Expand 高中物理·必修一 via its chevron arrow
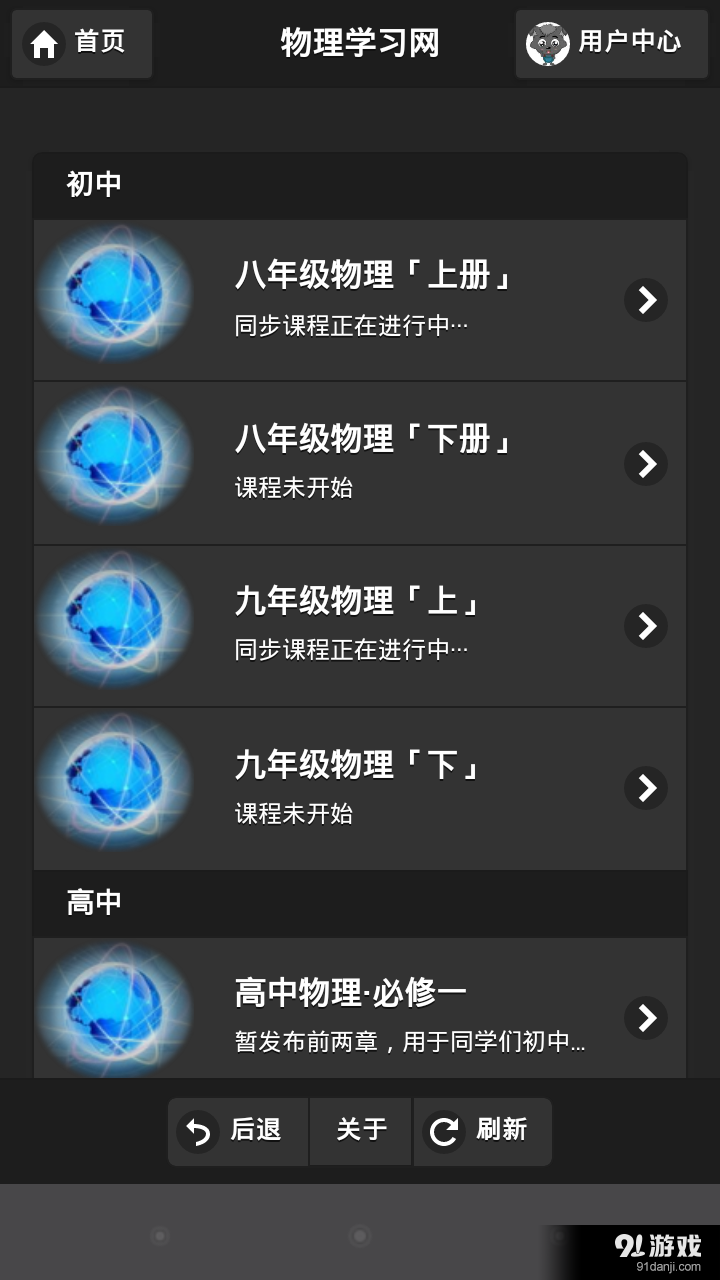720x1280 pixels. coord(646,1019)
